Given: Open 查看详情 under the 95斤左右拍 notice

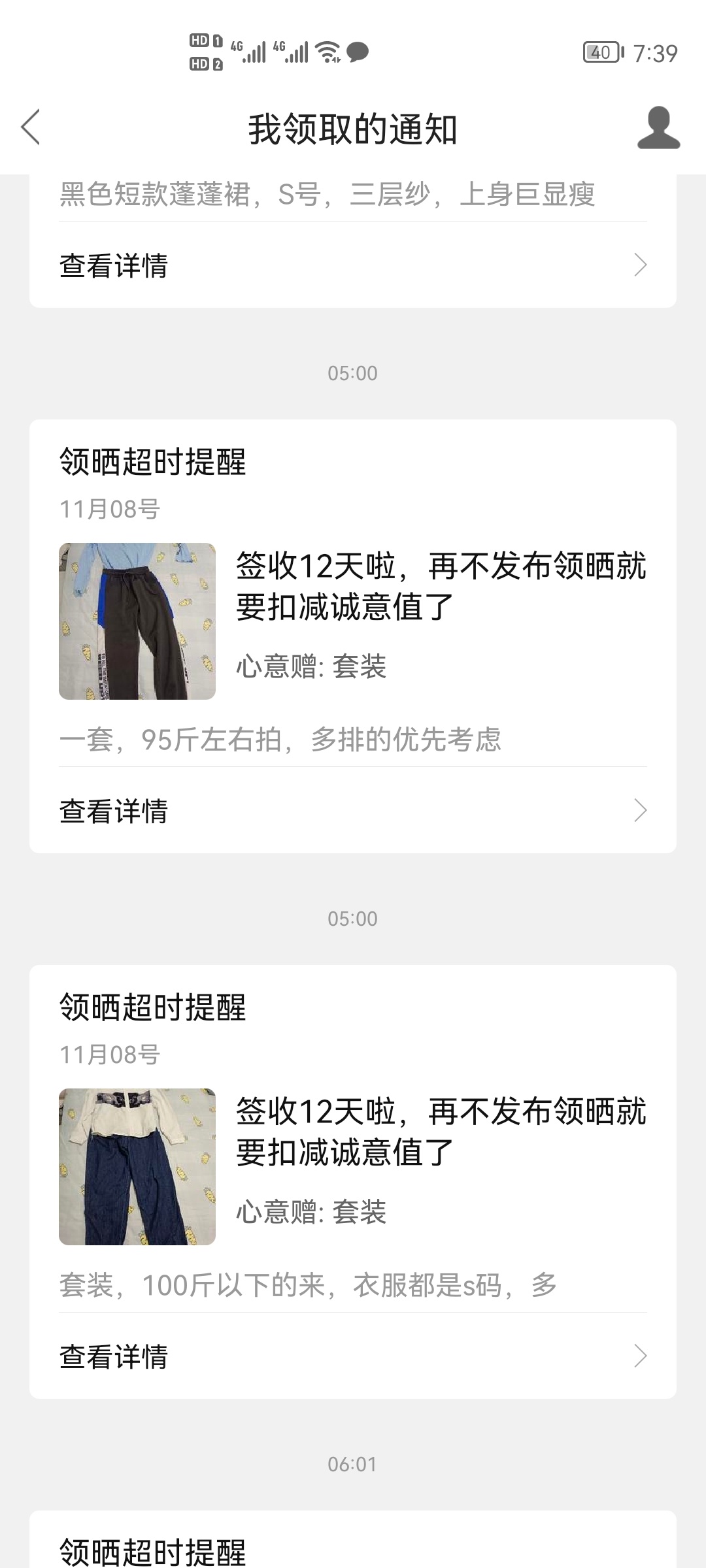Looking at the screenshot, I should tap(353, 810).
